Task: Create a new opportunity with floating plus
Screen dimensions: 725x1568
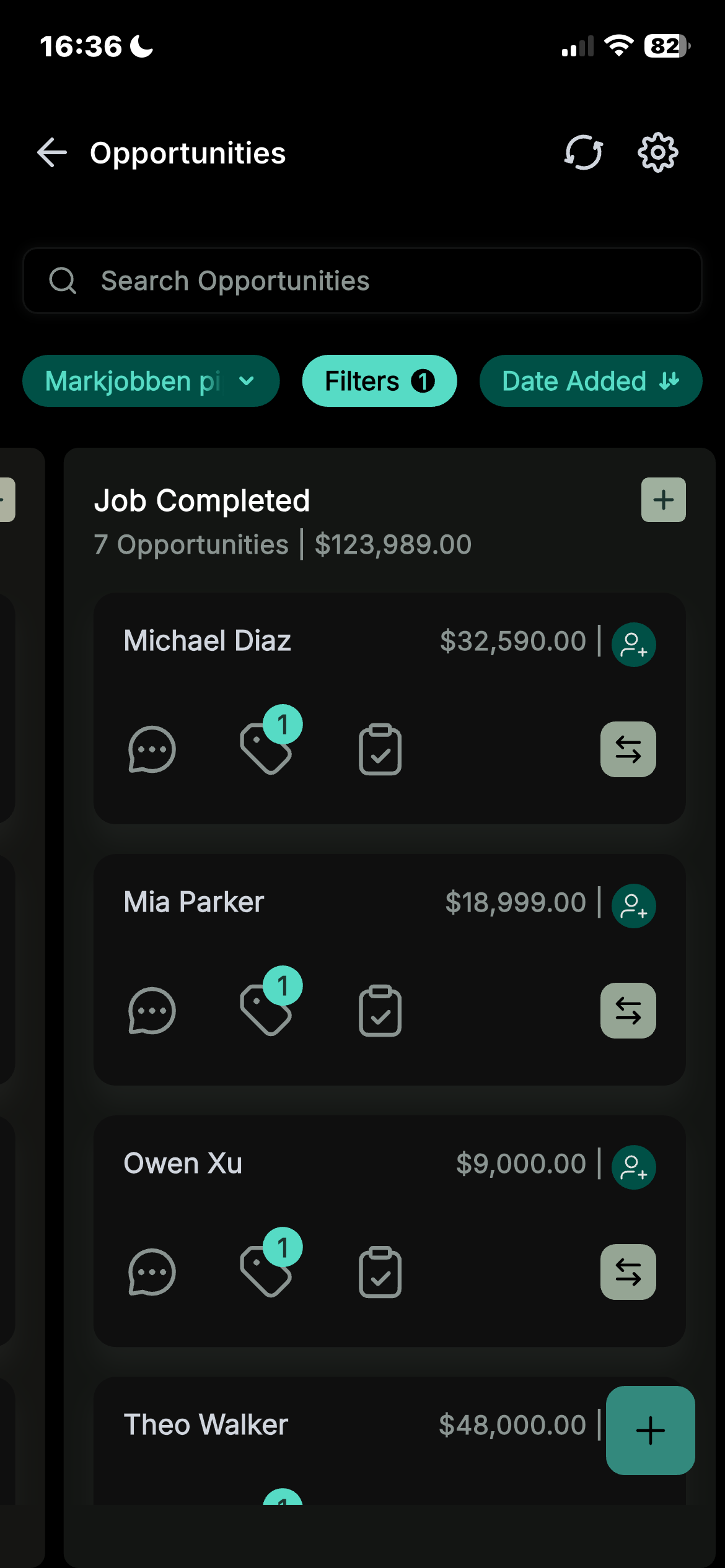Action: click(x=650, y=1431)
